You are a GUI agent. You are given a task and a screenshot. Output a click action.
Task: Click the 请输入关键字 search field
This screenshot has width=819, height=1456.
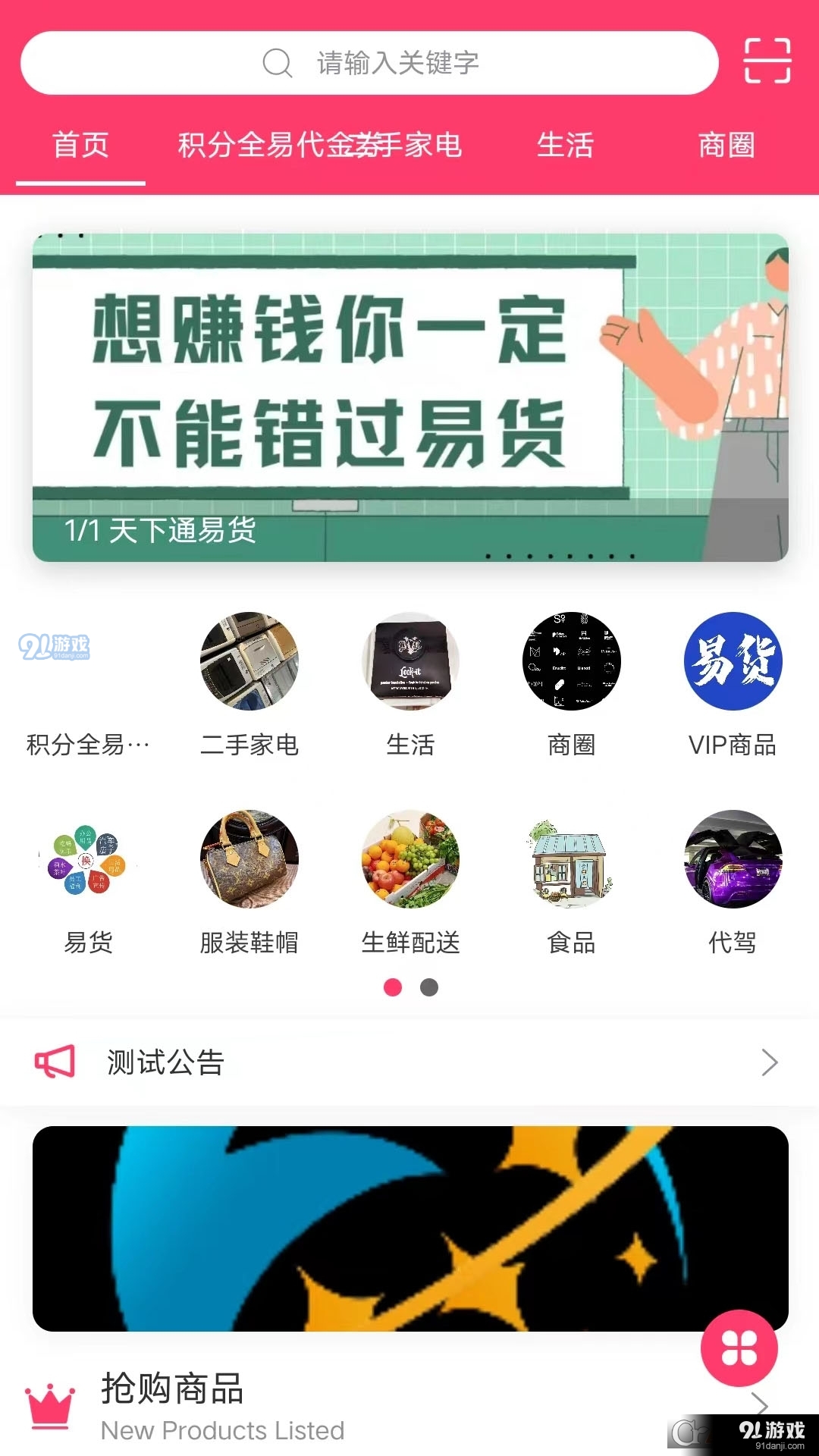point(394,64)
